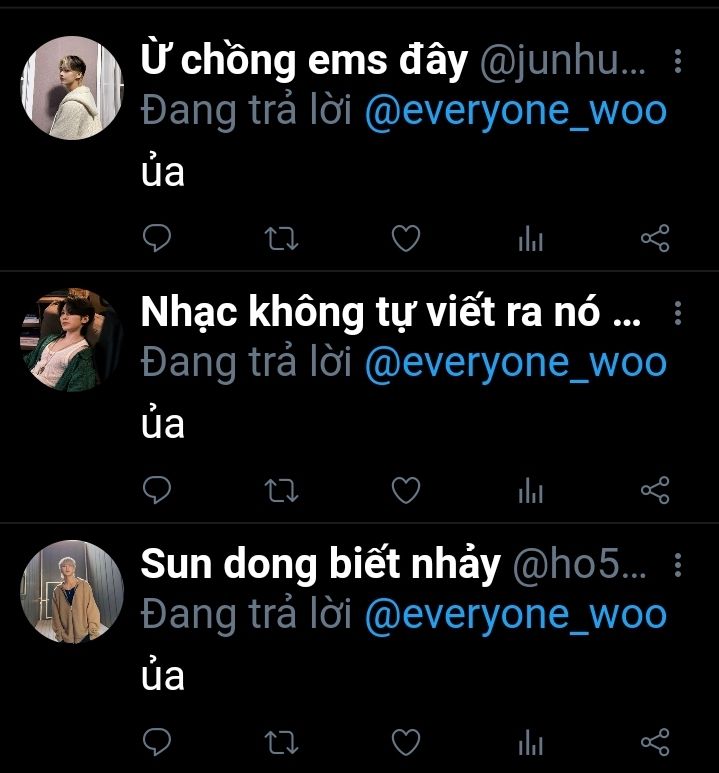Image resolution: width=719 pixels, height=773 pixels.
Task: Share Ừ chồng ems đây's reply
Action: 655,238
